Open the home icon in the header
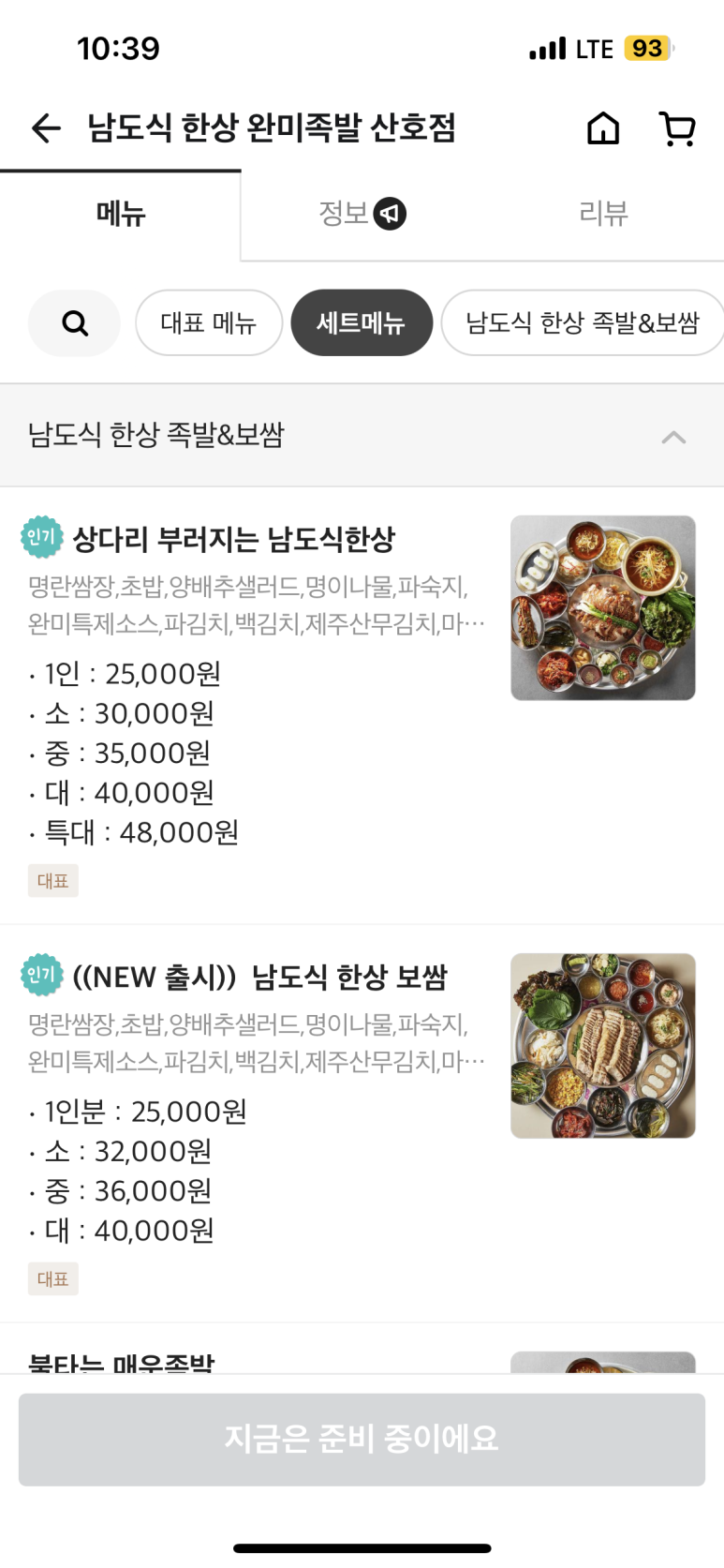This screenshot has width=724, height=1568. tap(603, 128)
